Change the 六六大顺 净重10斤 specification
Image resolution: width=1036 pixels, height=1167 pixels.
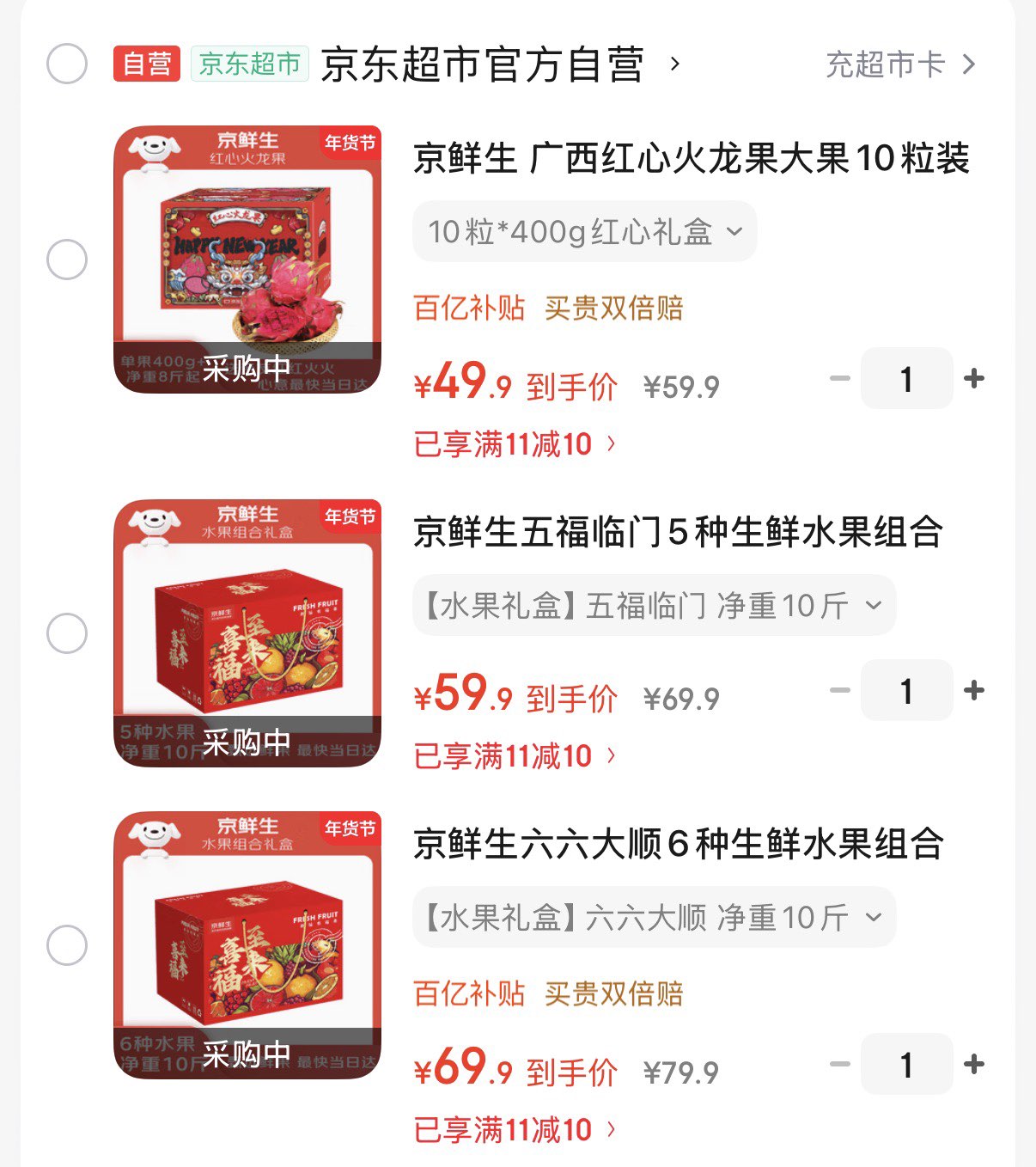pyautogui.click(x=653, y=917)
